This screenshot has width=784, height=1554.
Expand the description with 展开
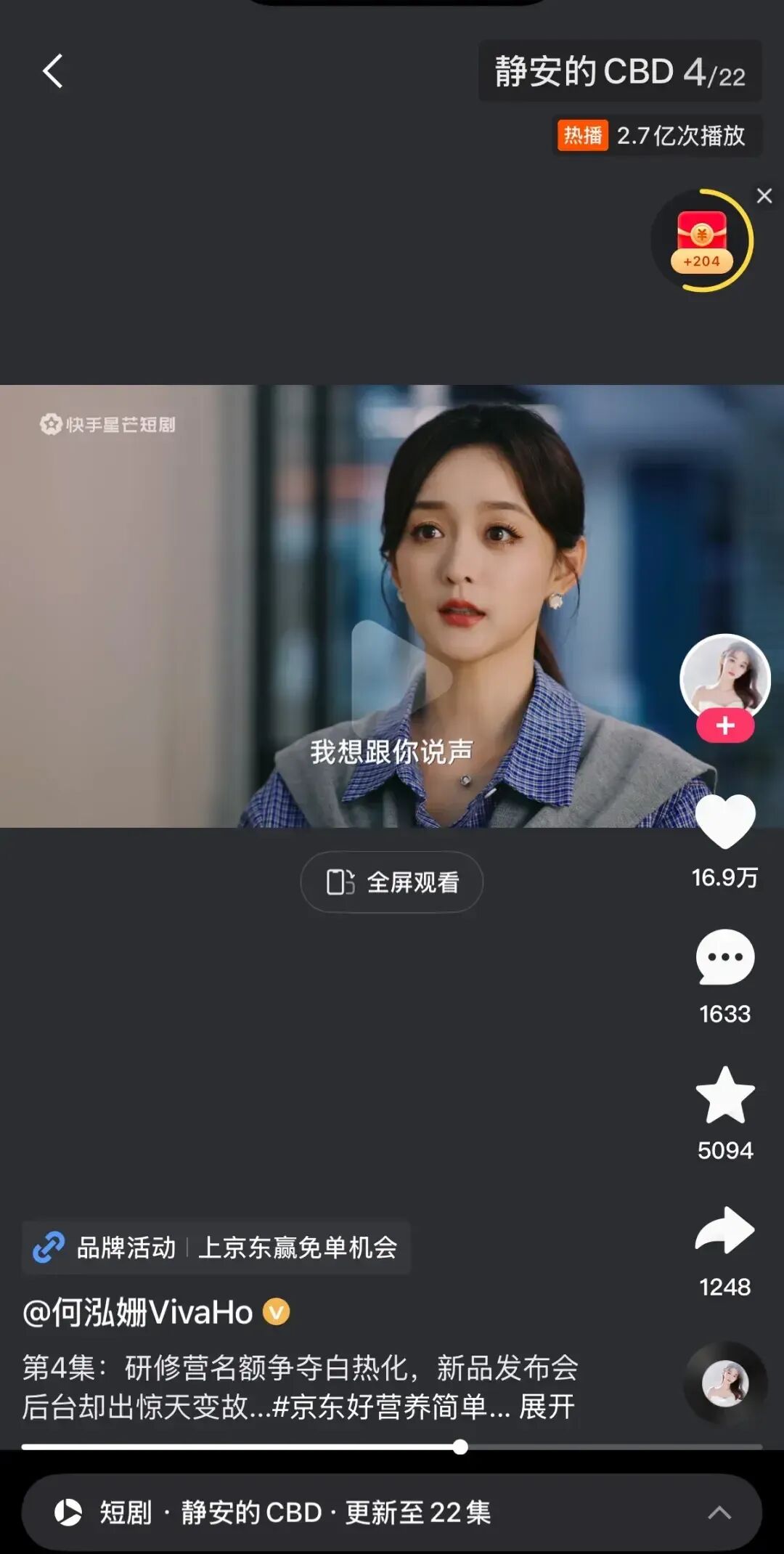tap(546, 1407)
